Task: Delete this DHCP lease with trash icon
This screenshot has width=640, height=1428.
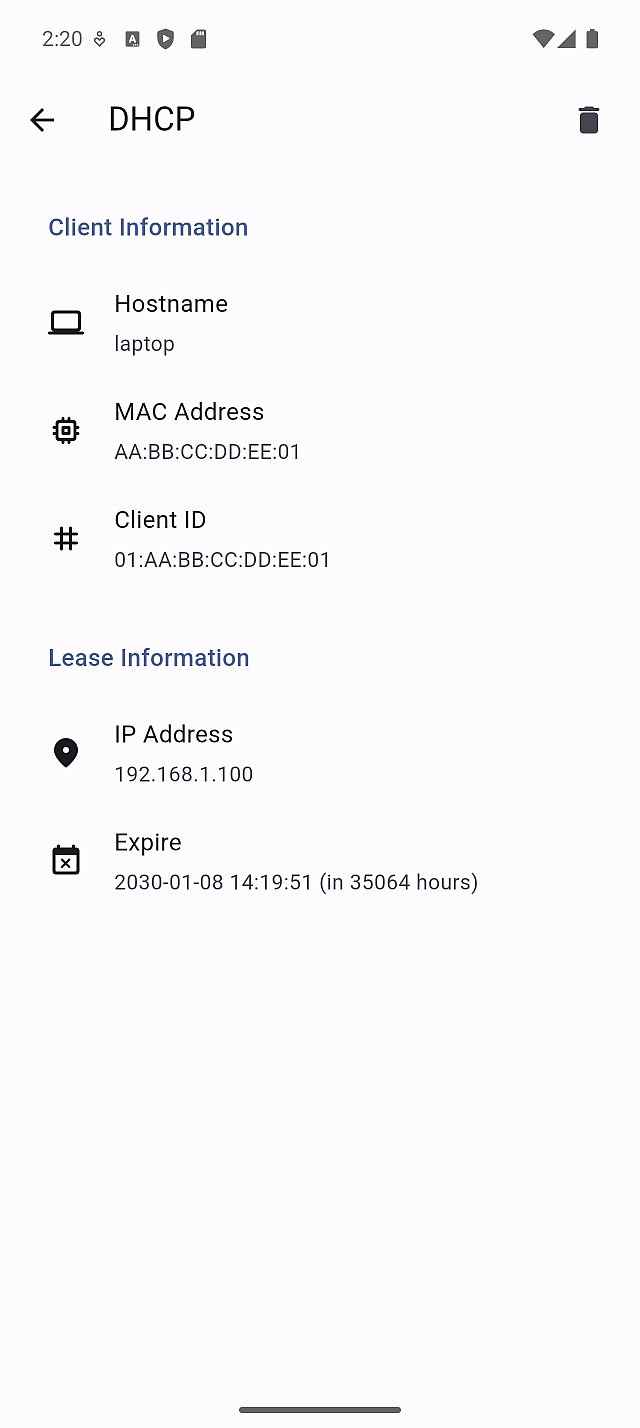Action: click(x=588, y=120)
